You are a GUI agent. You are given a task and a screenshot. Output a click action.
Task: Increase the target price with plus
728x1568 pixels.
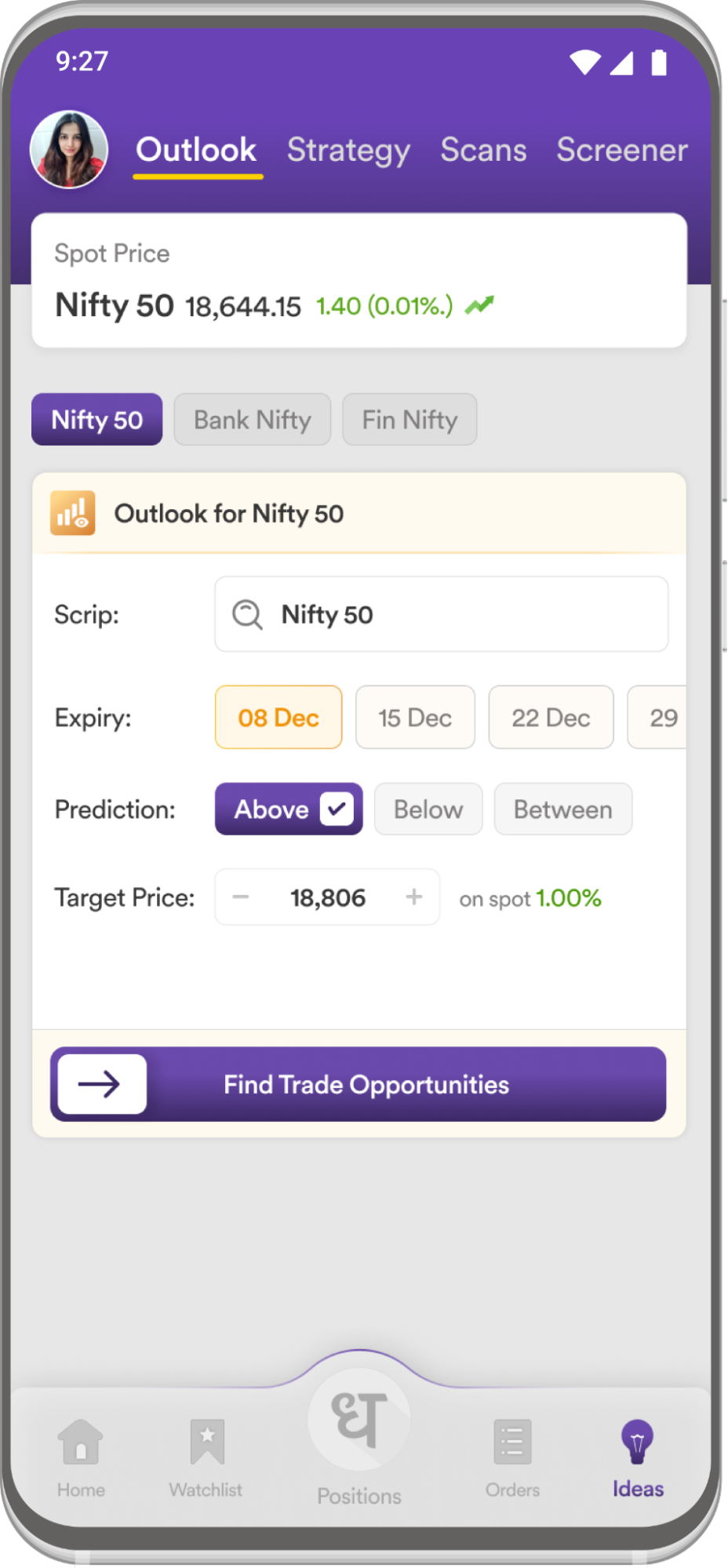click(414, 897)
